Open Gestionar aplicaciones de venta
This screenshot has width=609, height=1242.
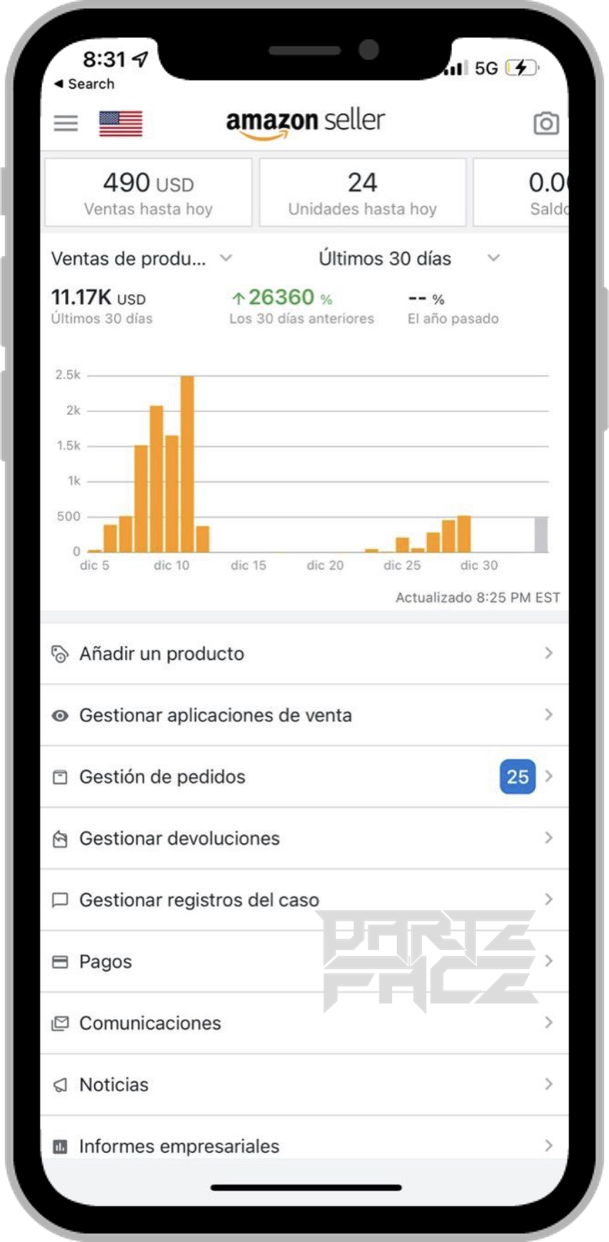pyautogui.click(x=304, y=715)
